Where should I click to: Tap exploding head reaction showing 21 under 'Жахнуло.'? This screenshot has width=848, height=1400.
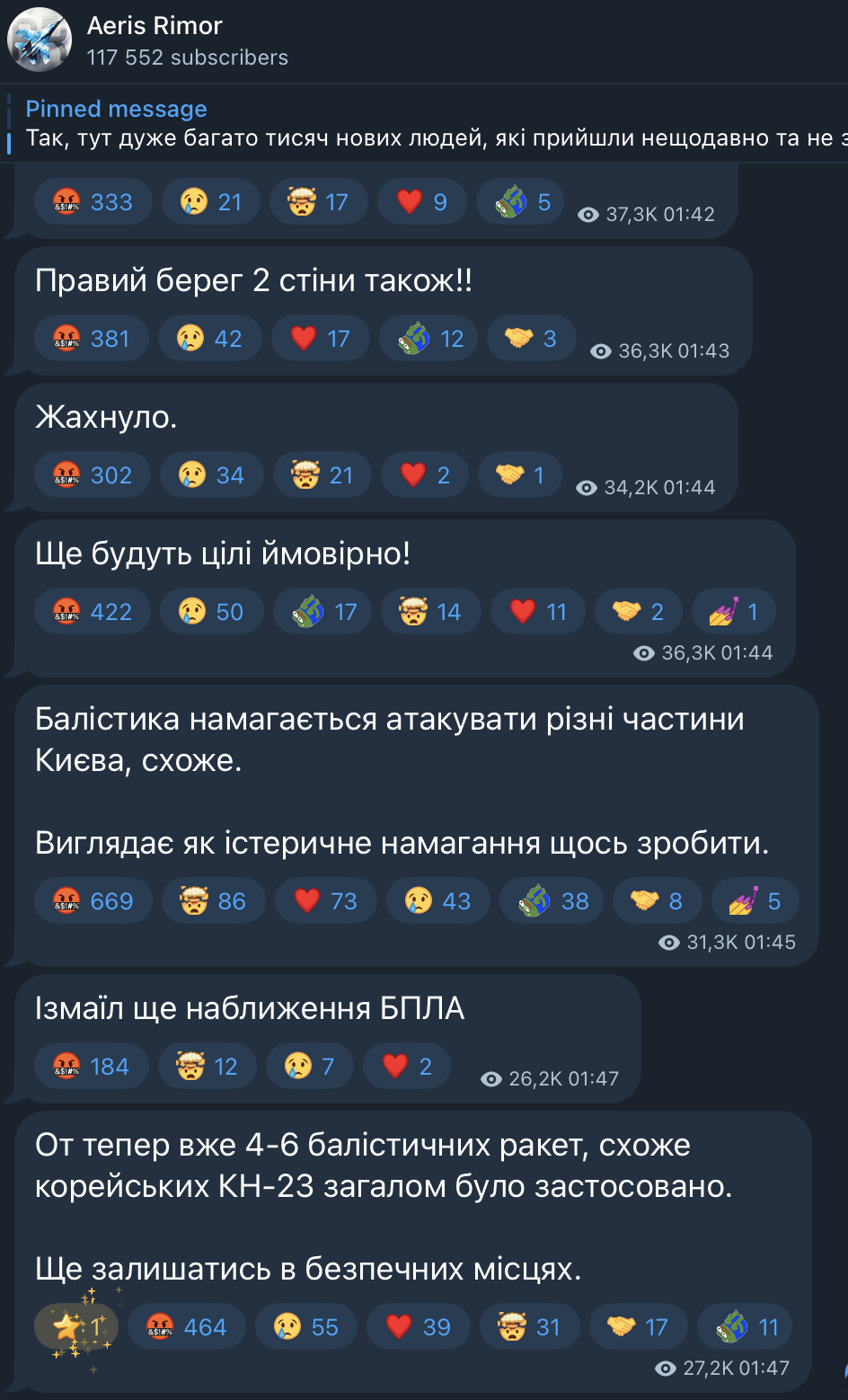point(322,475)
